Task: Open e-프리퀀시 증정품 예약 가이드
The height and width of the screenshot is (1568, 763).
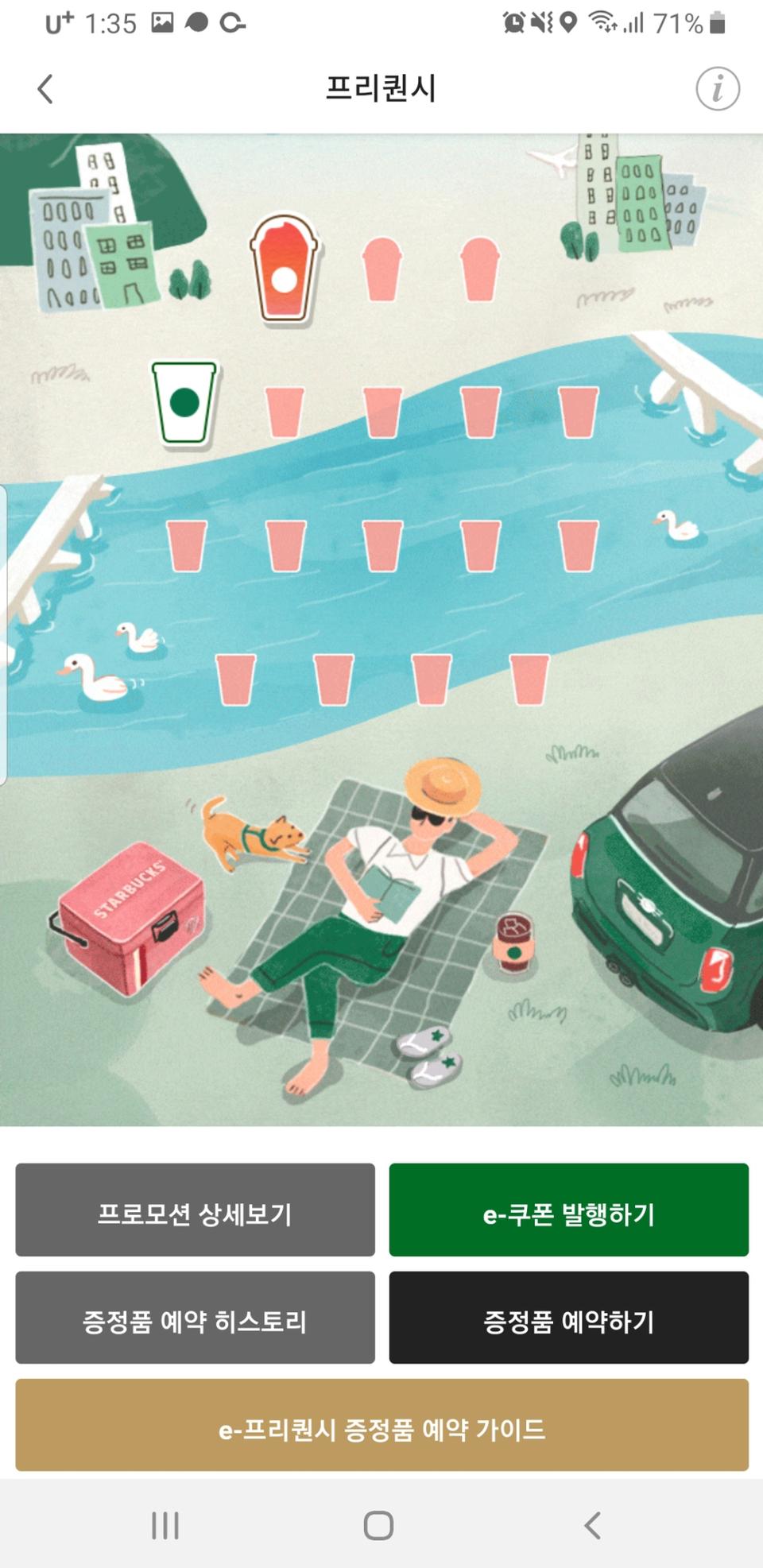Action: 381,1425
